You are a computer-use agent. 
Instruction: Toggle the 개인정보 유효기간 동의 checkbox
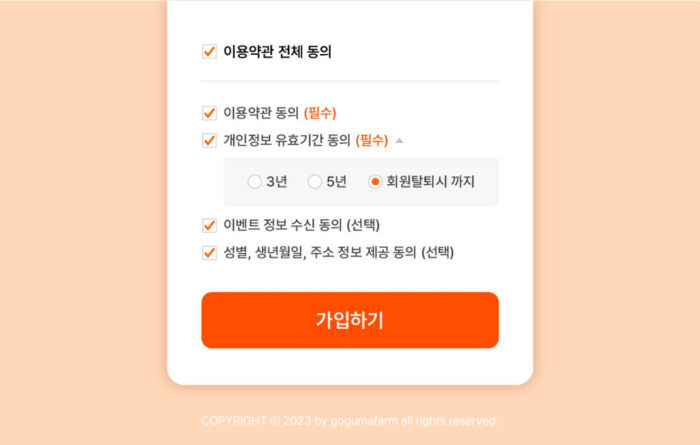[209, 140]
